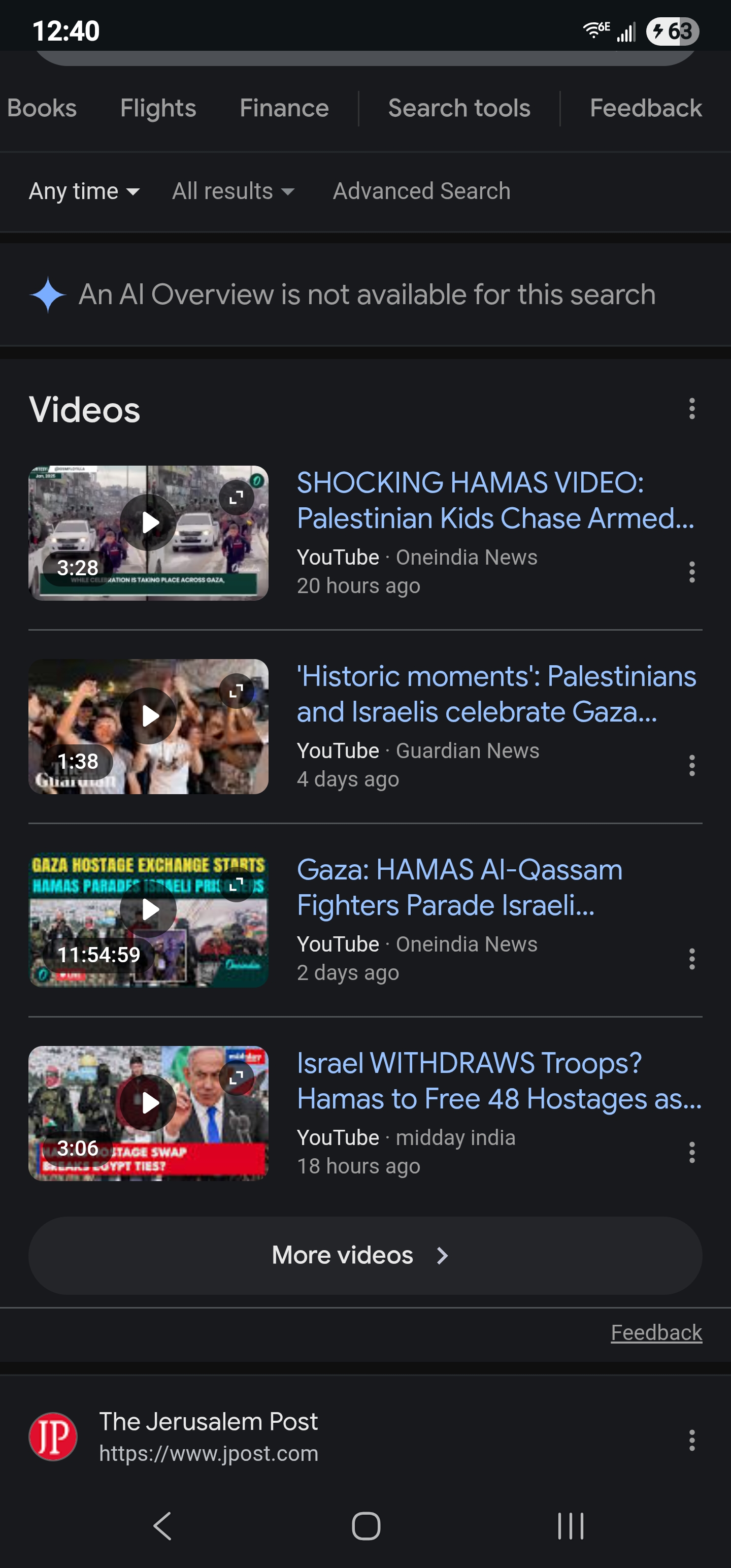Open Search tools options
This screenshot has width=731, height=1568.
coord(459,108)
